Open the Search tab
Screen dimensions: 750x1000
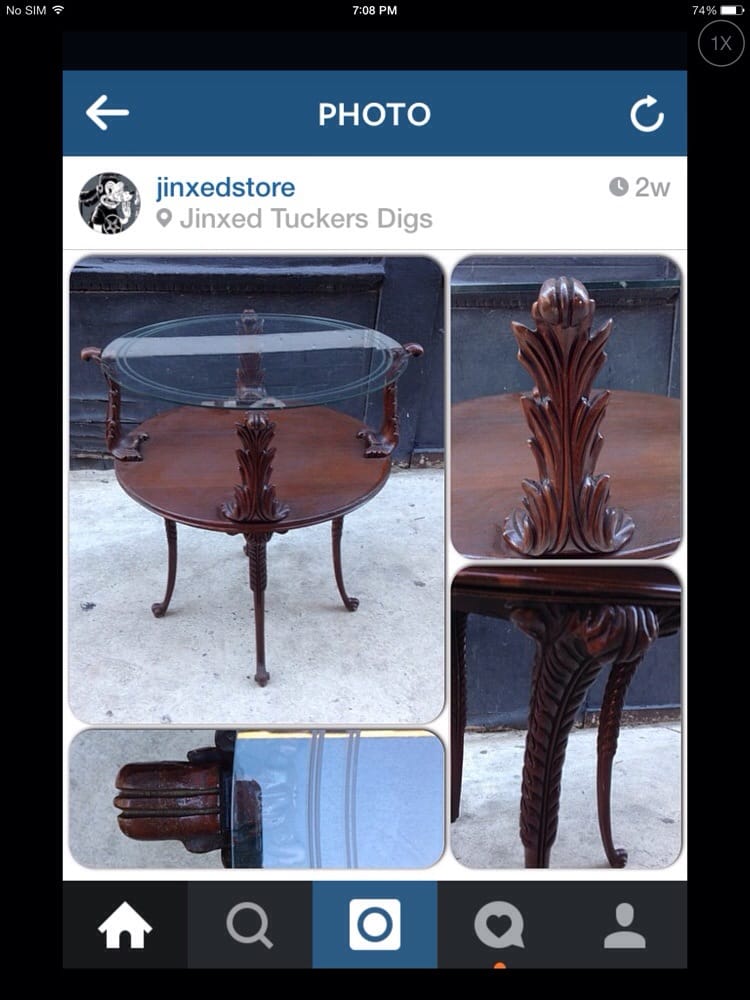pos(249,925)
